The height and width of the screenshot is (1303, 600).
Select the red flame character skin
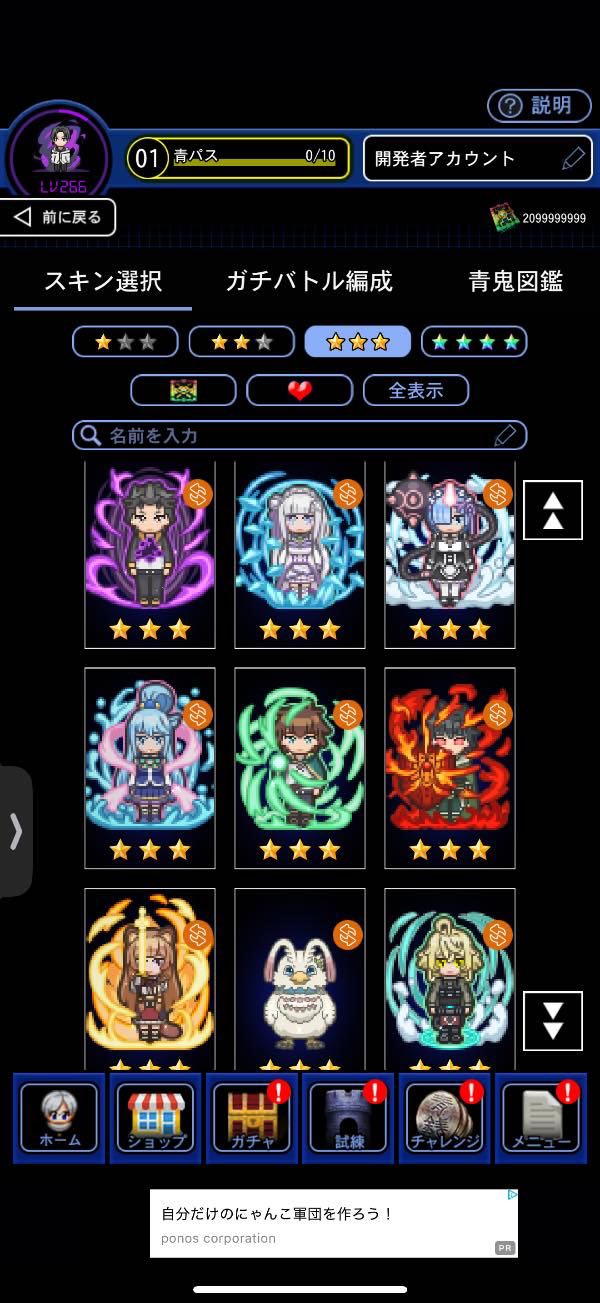450,768
